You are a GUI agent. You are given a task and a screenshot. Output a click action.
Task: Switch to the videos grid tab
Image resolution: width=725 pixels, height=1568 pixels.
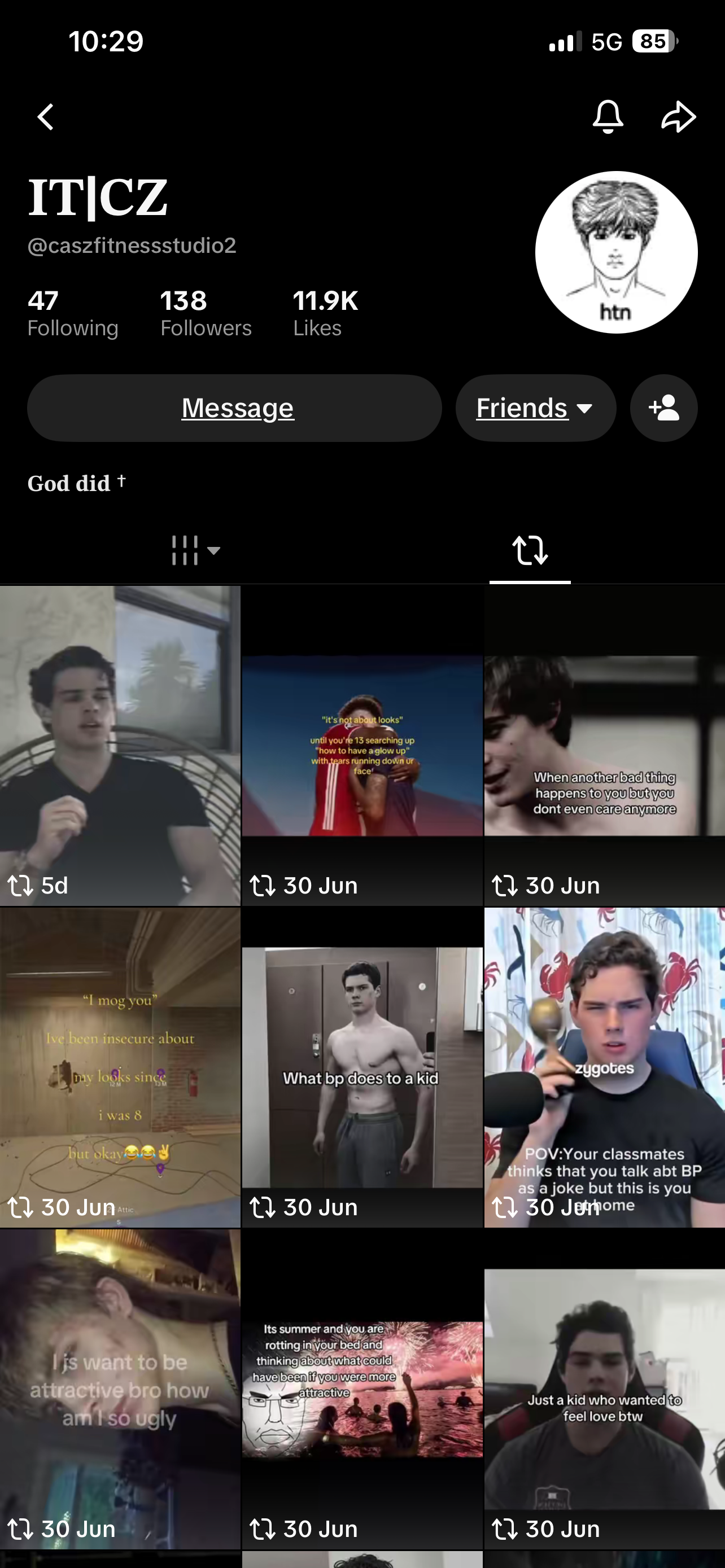pyautogui.click(x=195, y=550)
